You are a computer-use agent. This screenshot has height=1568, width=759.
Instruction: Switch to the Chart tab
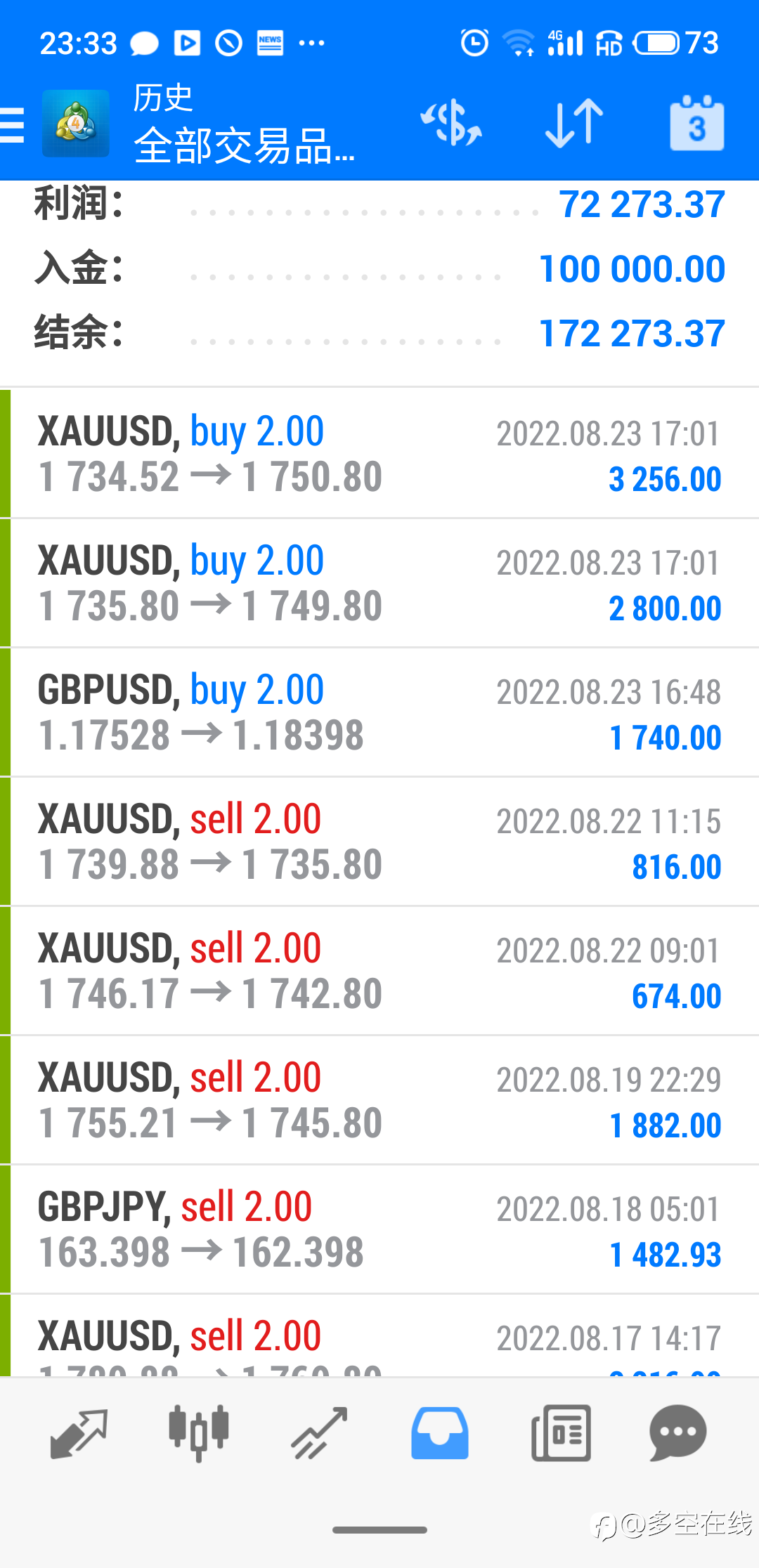(199, 1433)
